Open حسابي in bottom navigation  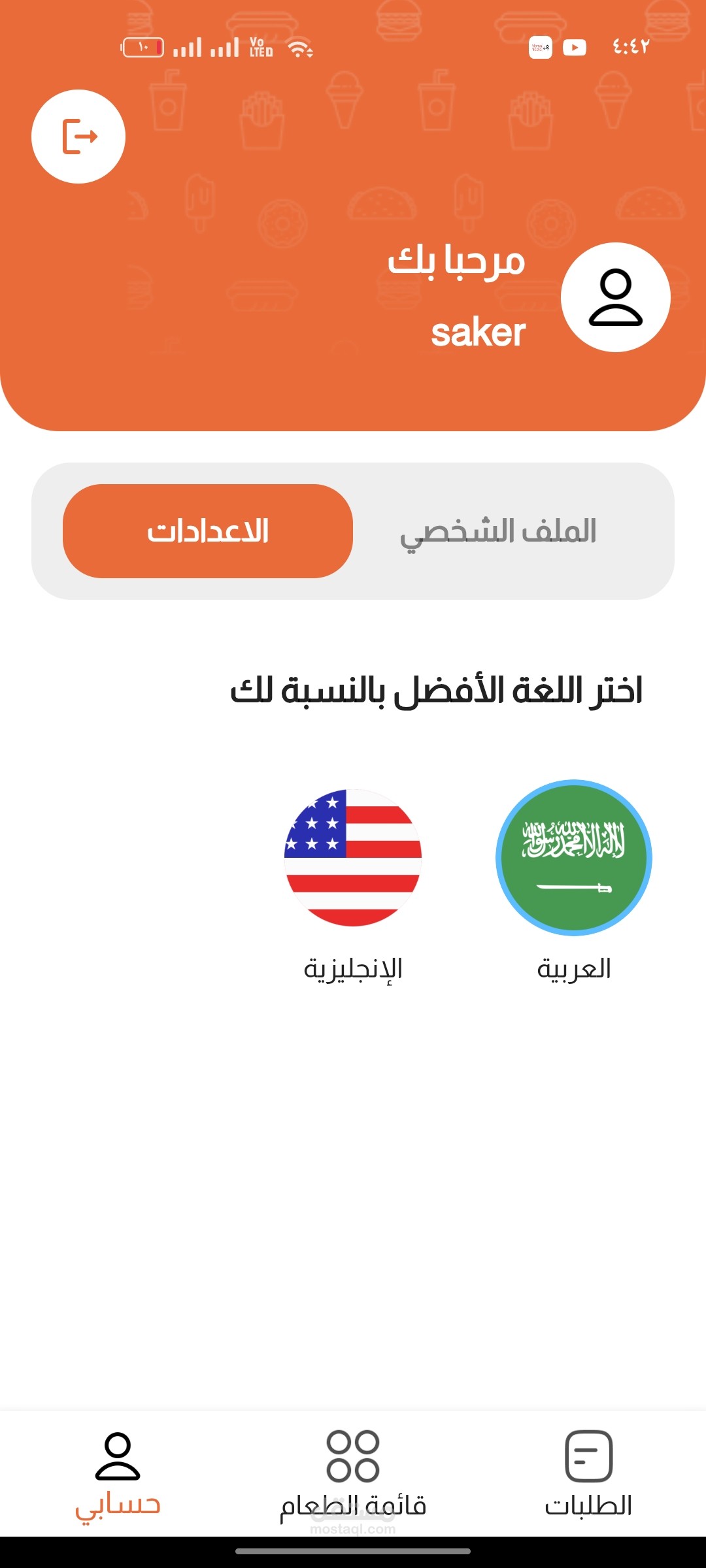pos(118,1475)
